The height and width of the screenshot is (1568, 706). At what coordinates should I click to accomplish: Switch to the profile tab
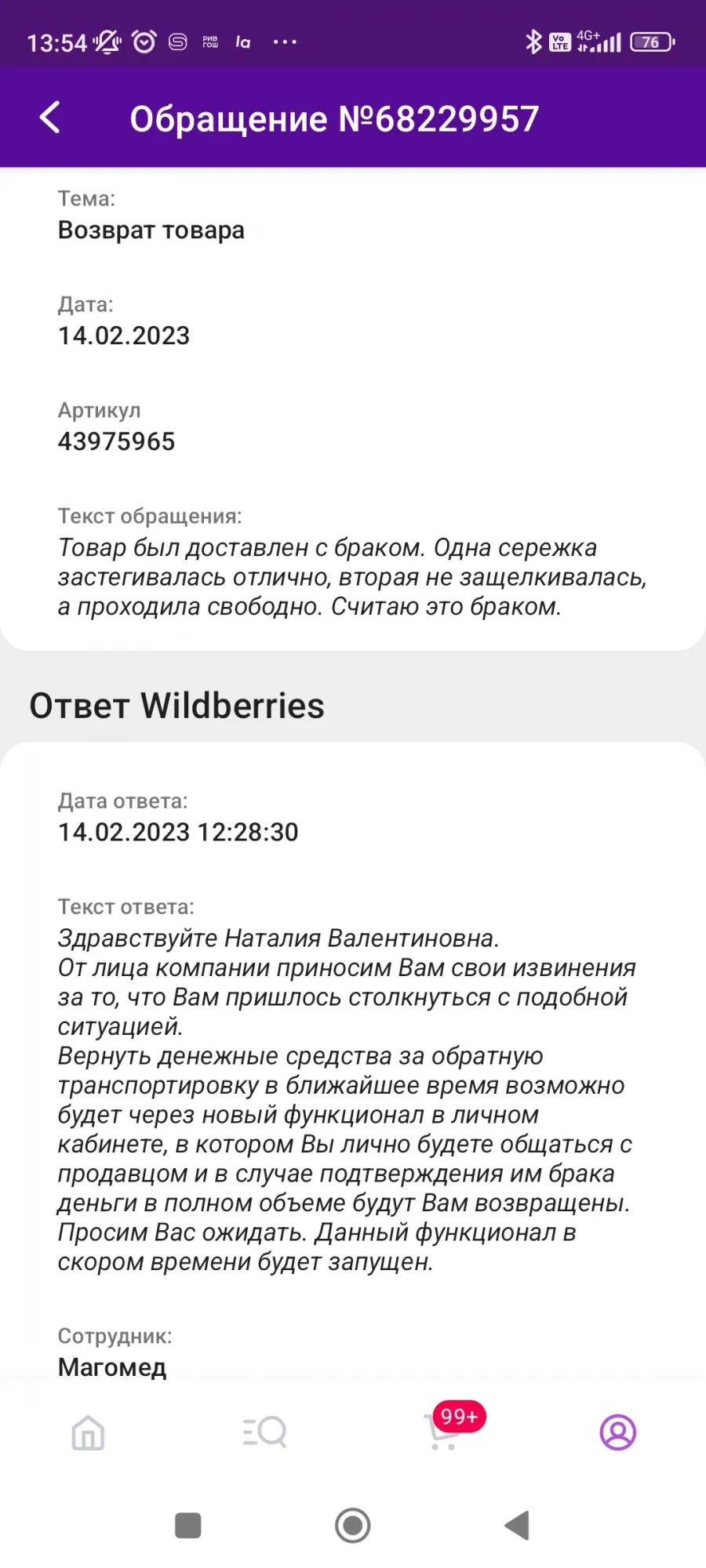pyautogui.click(x=618, y=1432)
